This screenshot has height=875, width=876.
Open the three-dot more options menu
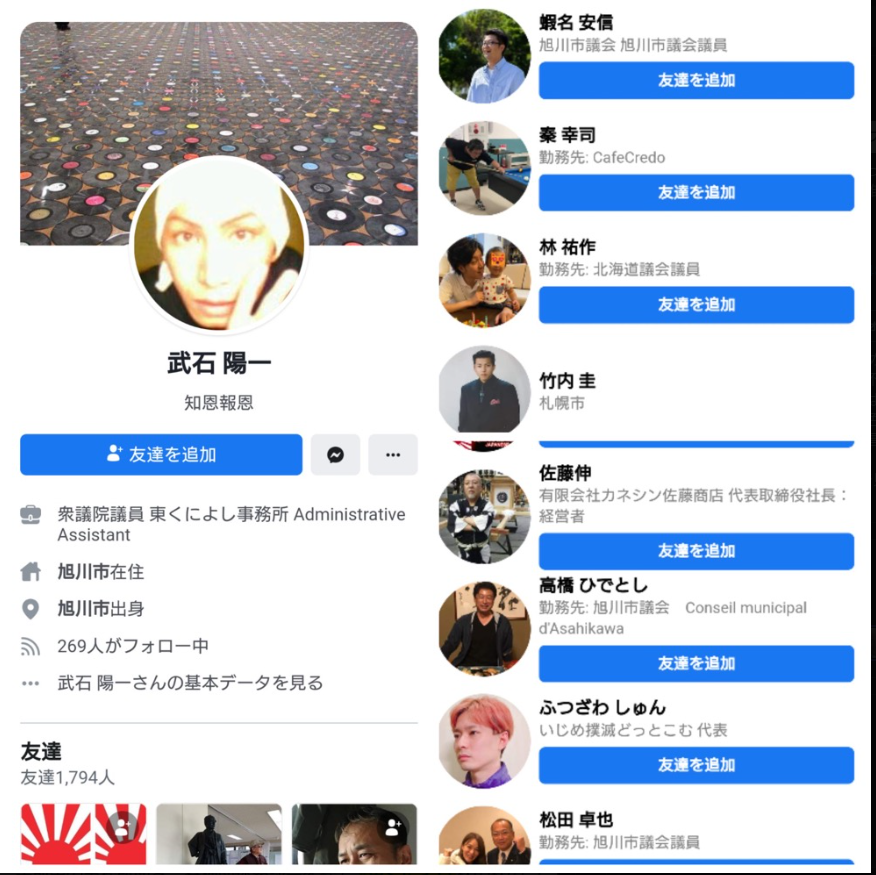pyautogui.click(x=393, y=454)
